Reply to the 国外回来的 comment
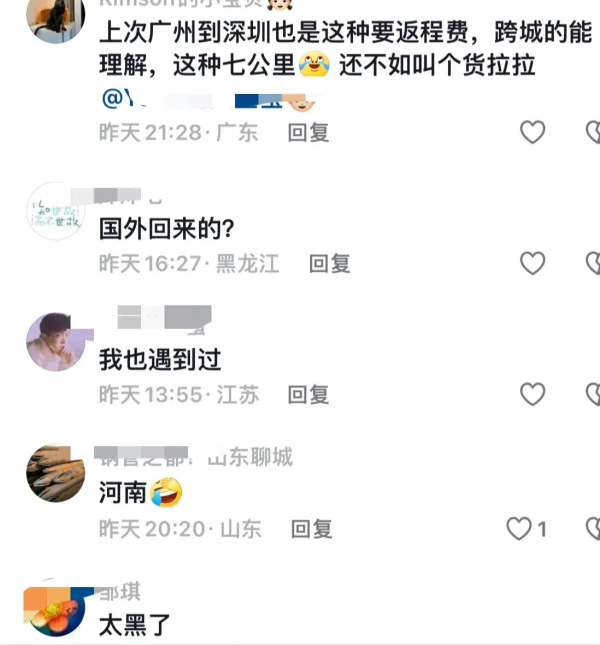The height and width of the screenshot is (645, 600). pos(328,263)
